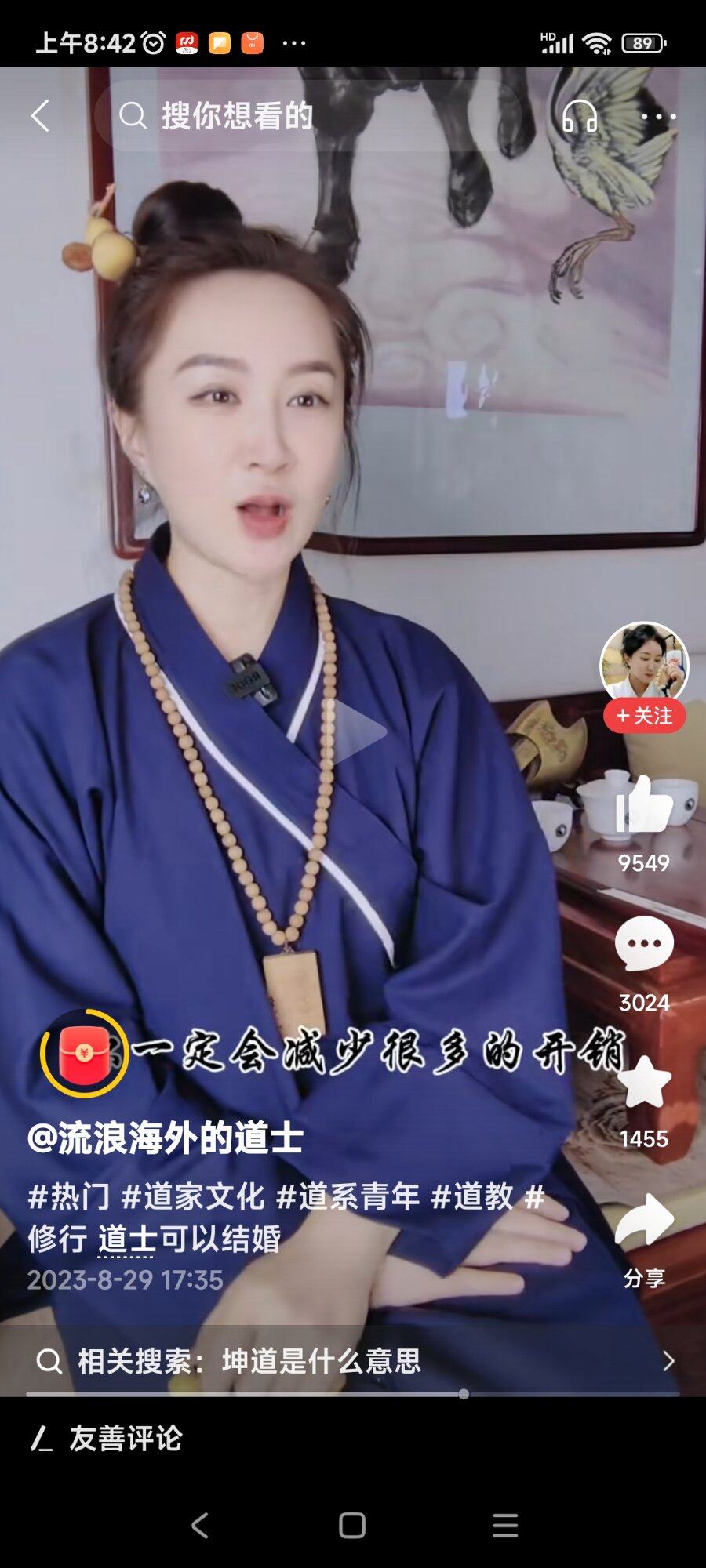This screenshot has height=1568, width=706.
Task: Go back using the top-left arrow
Action: [41, 116]
